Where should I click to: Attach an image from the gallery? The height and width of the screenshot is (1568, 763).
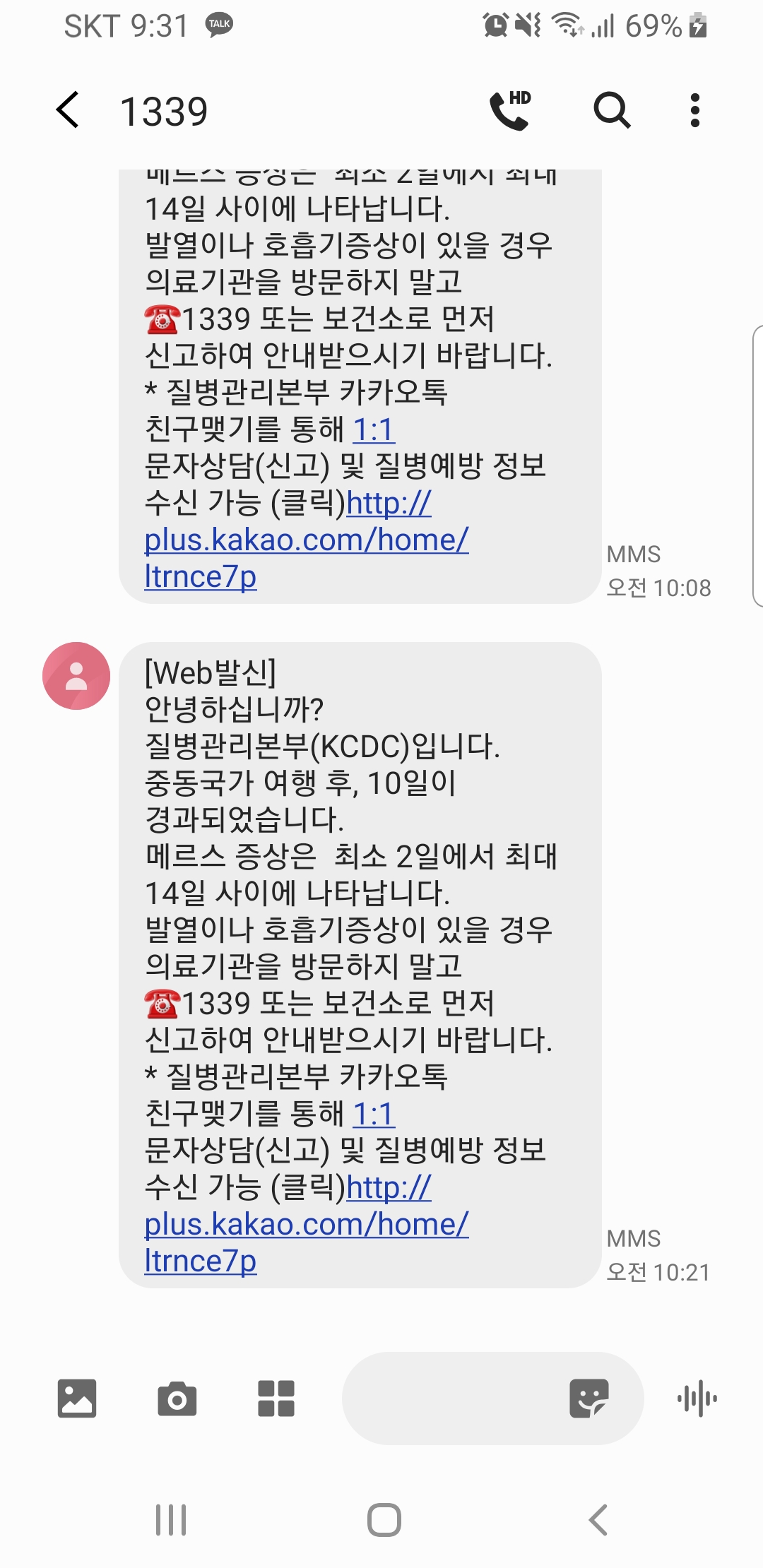click(76, 1398)
